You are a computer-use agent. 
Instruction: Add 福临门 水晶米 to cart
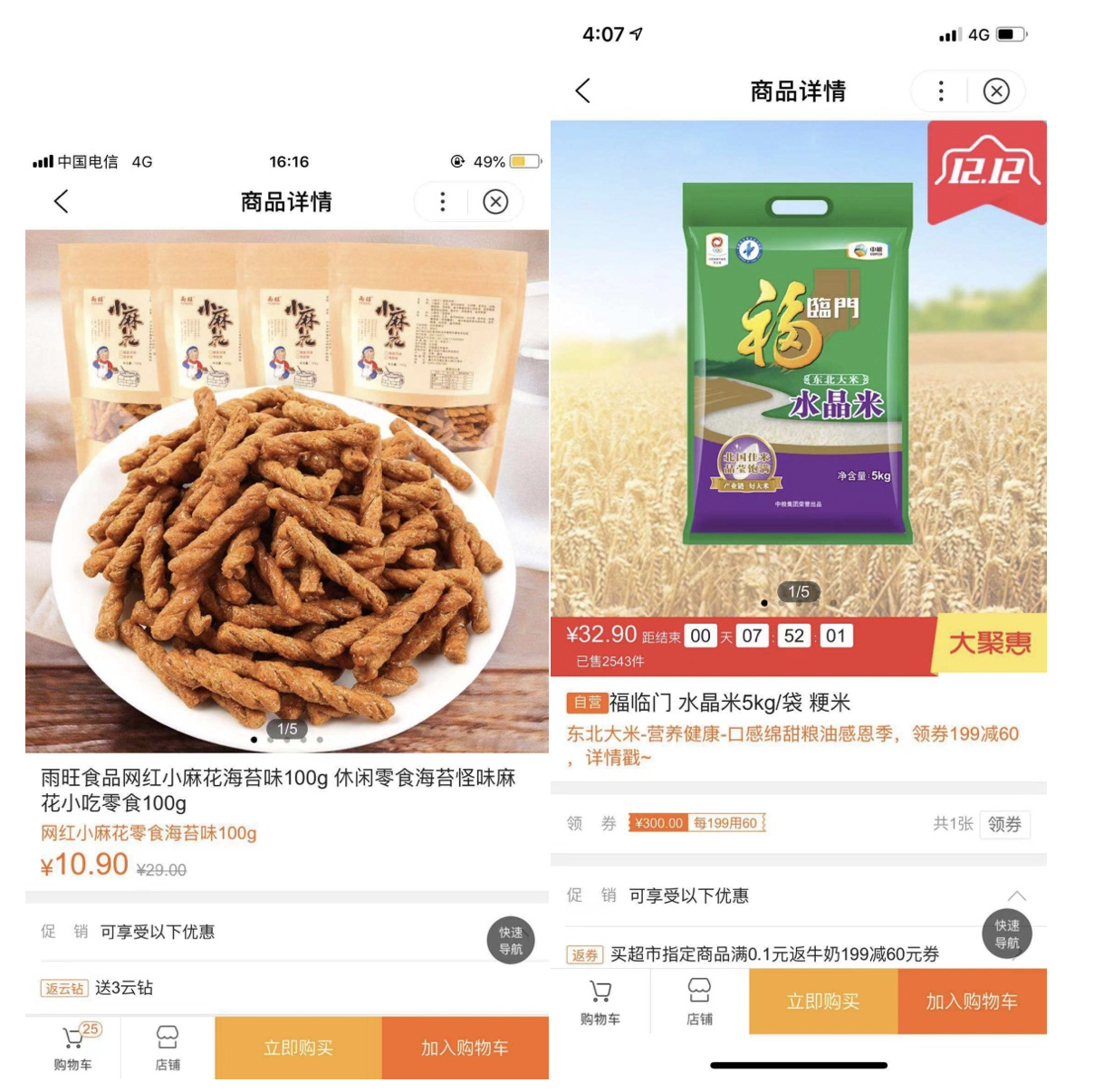(x=972, y=1001)
